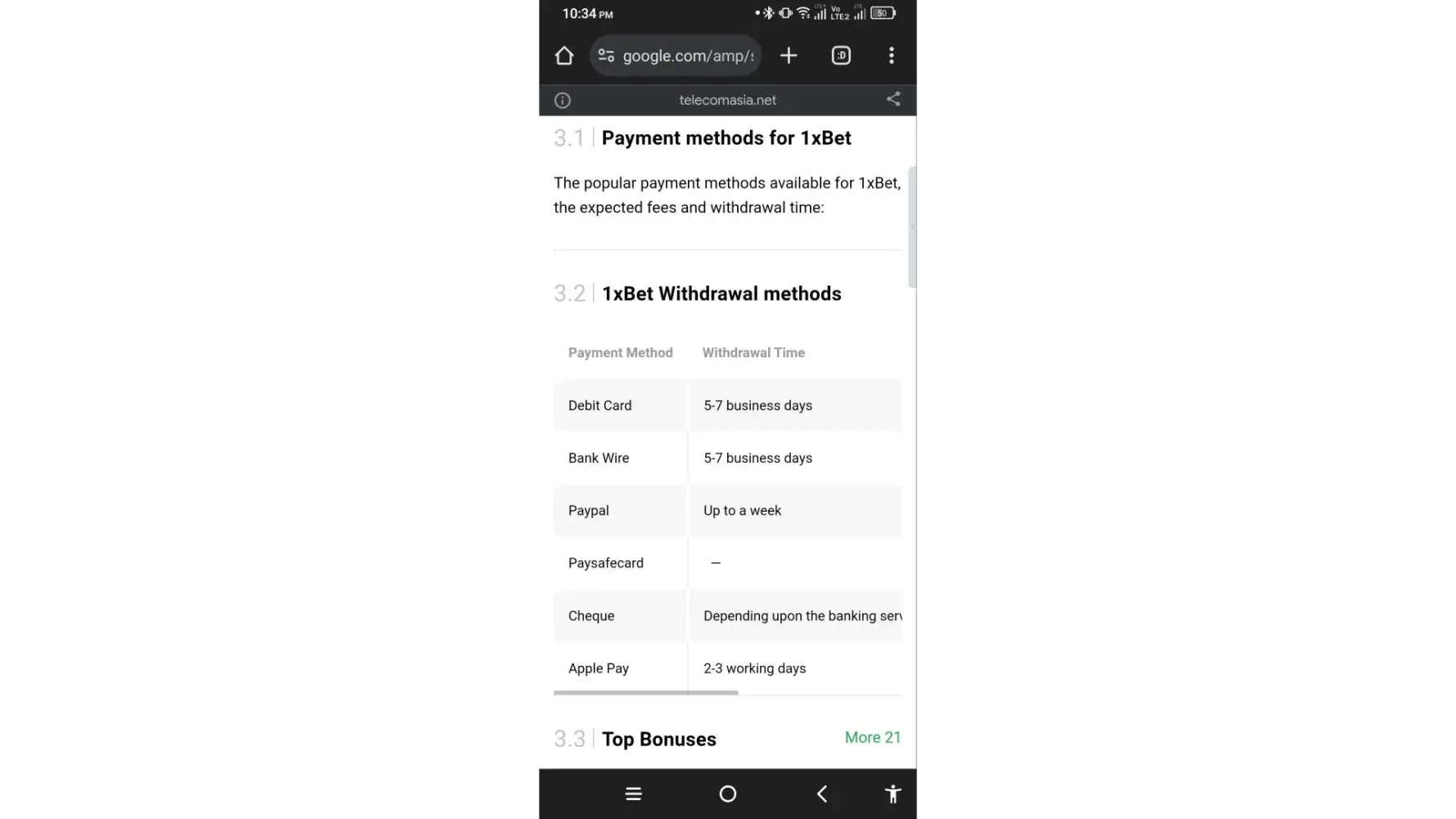Image resolution: width=1456 pixels, height=819 pixels.
Task: Go back using the system back button
Action: coord(821,794)
